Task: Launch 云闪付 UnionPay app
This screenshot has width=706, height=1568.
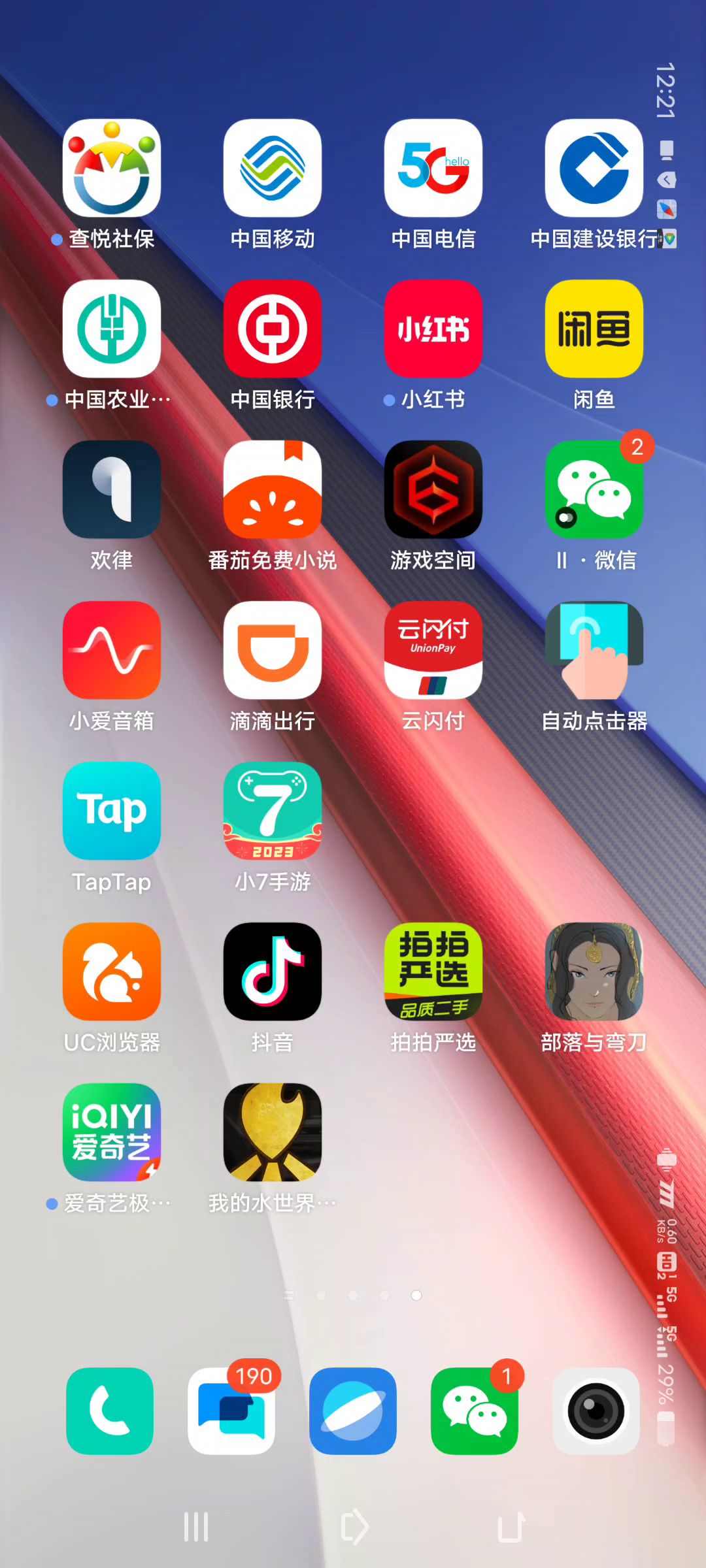Action: click(x=433, y=650)
